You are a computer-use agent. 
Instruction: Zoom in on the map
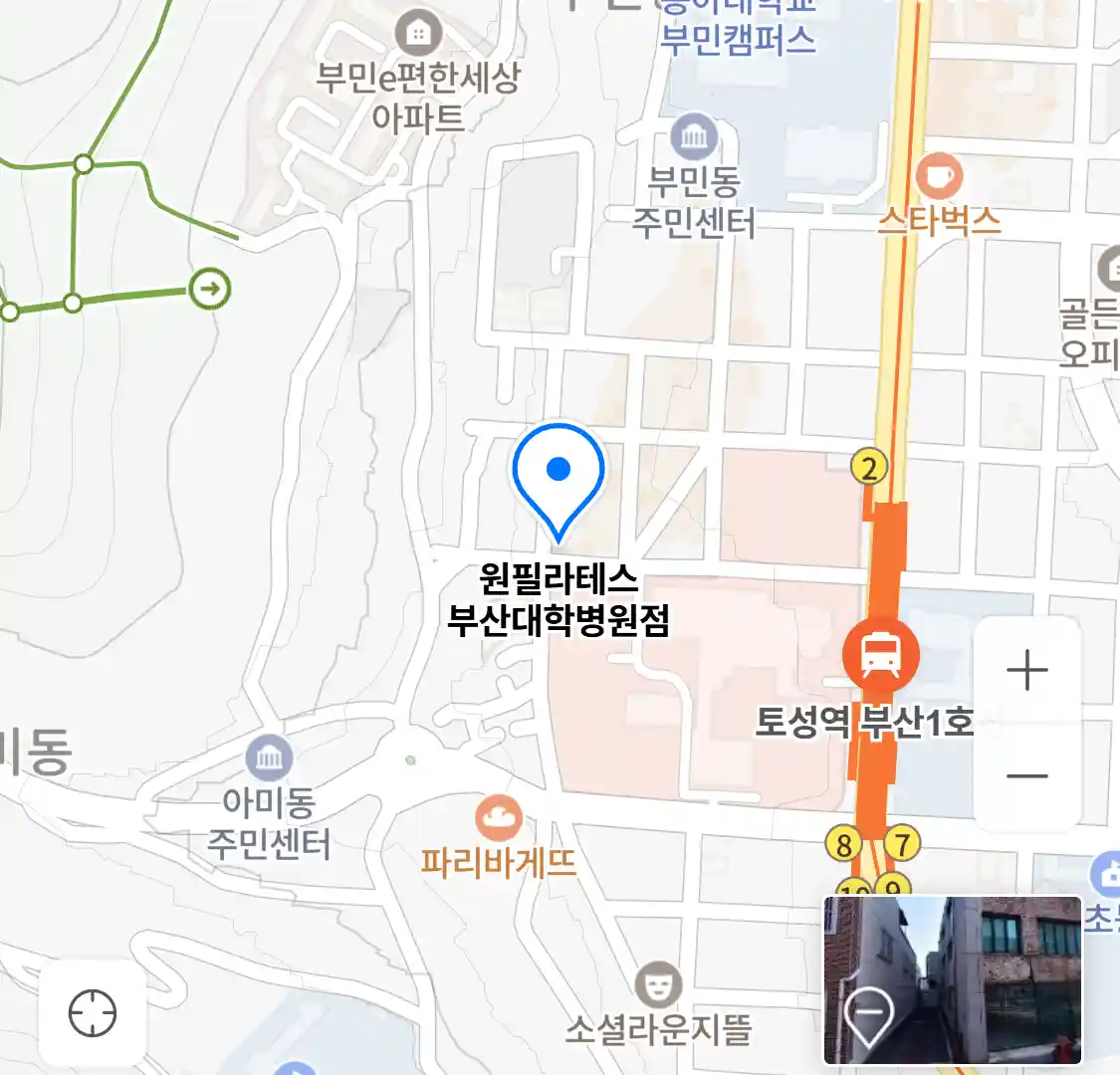[x=1026, y=672]
